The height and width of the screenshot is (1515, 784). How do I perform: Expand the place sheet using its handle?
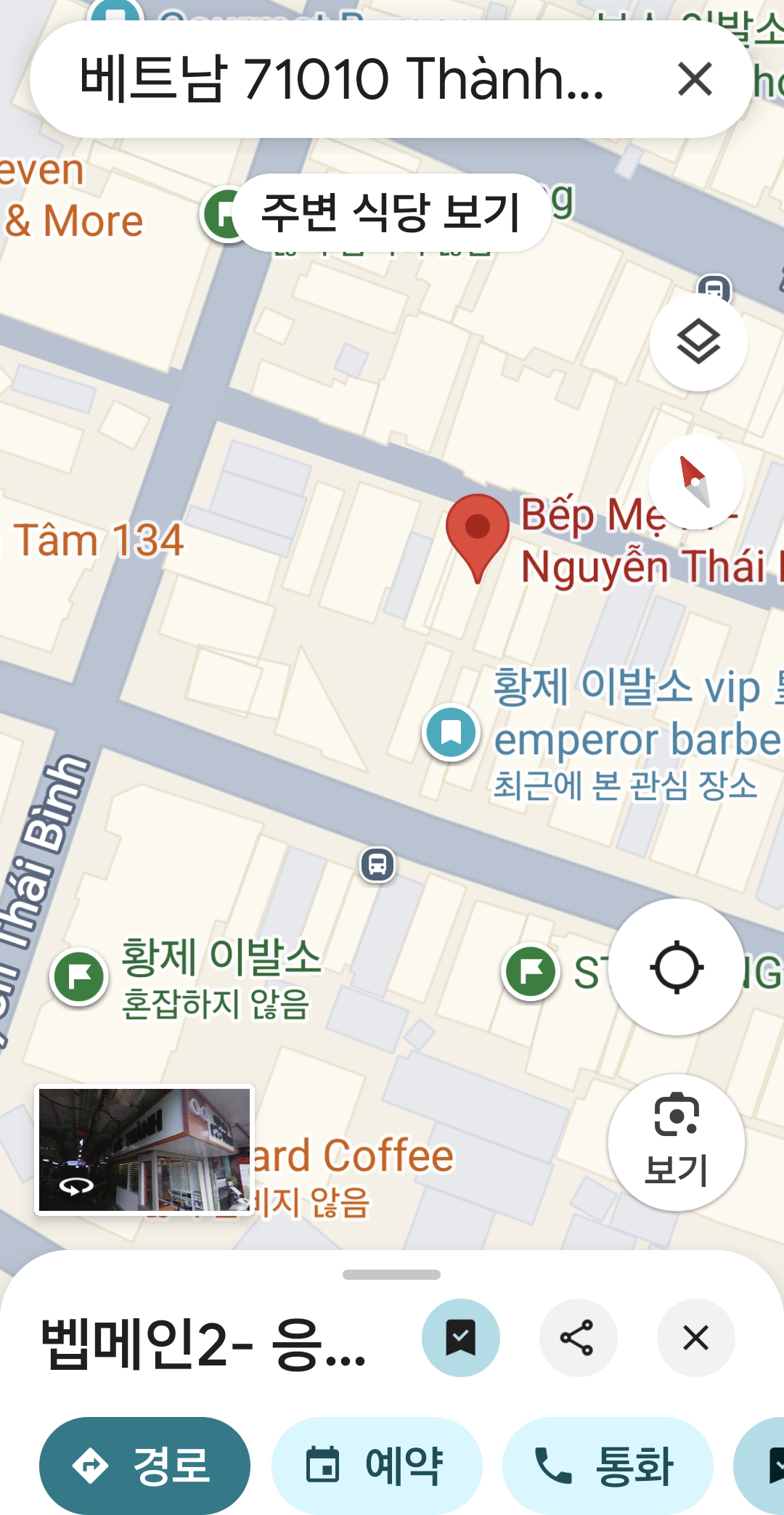pos(391,1275)
